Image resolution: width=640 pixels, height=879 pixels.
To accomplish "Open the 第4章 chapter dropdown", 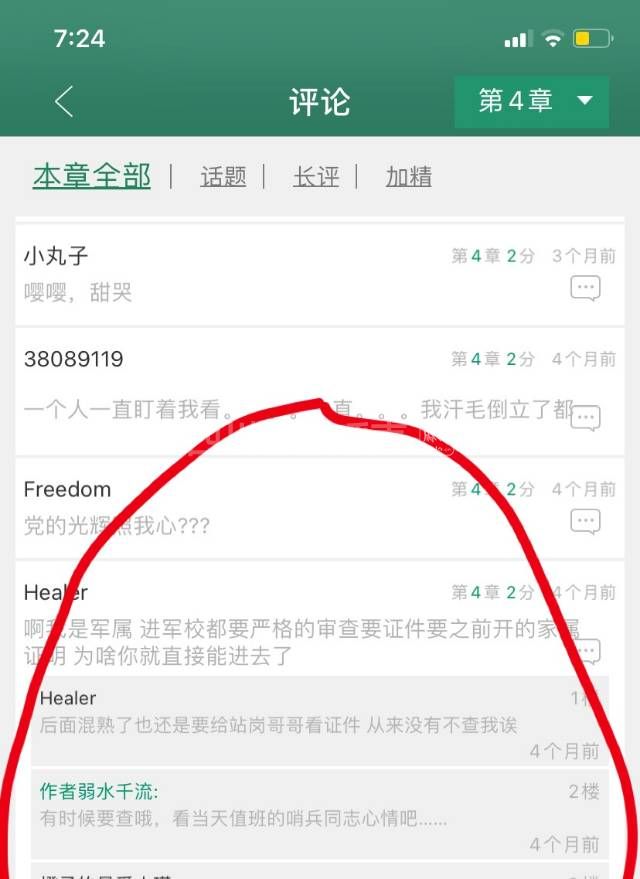I will pos(531,101).
